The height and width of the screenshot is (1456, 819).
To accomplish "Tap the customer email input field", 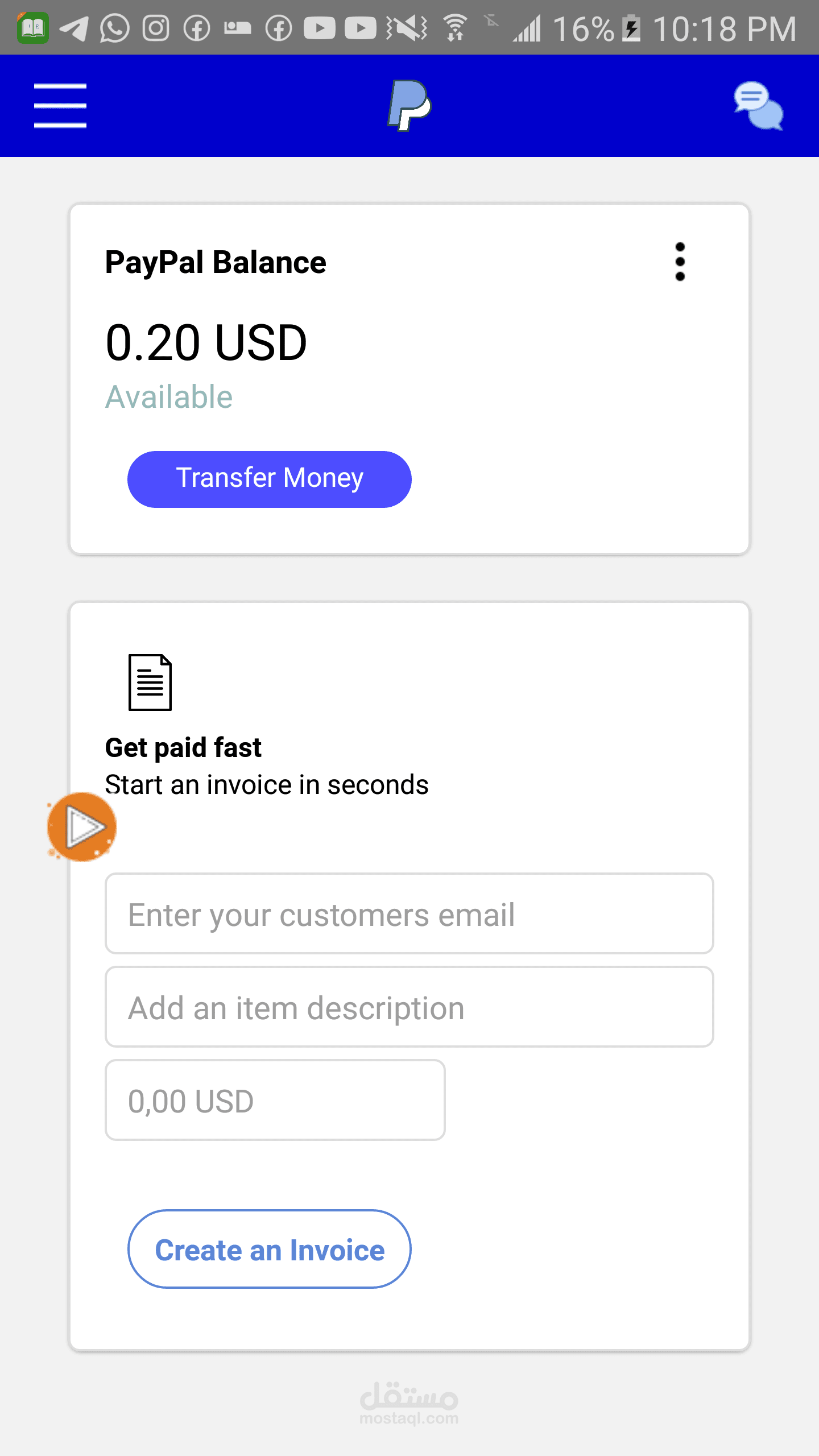I will (x=409, y=914).
